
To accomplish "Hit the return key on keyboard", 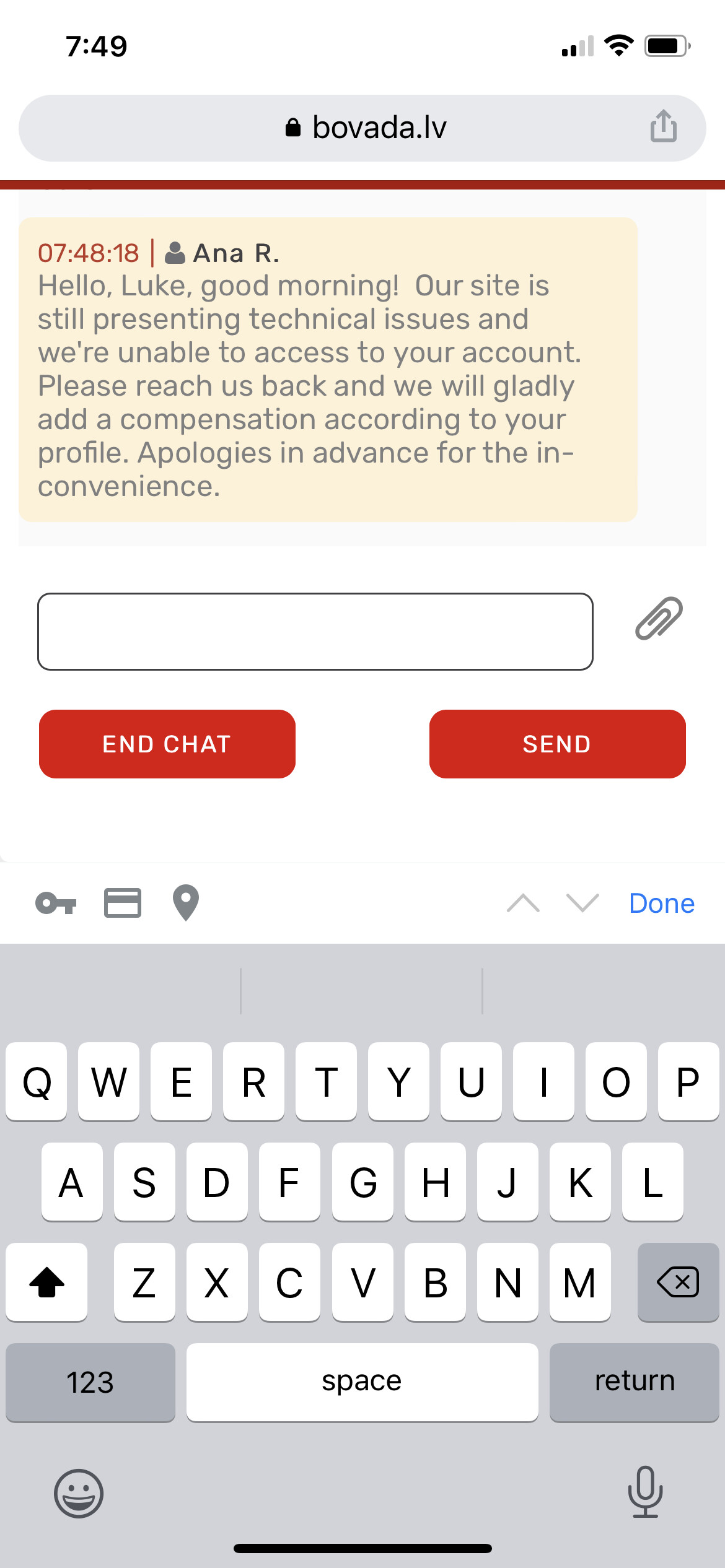I will (x=634, y=1381).
